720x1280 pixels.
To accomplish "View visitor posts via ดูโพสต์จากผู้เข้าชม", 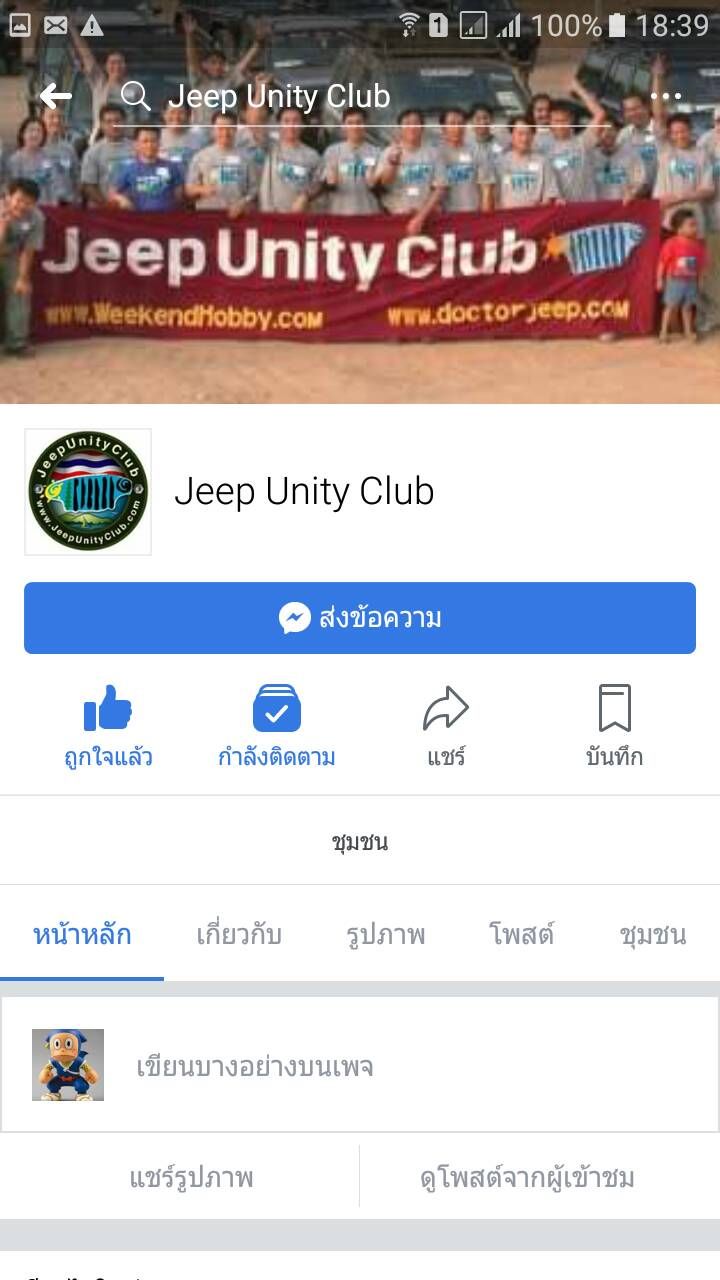I will pos(527,1178).
